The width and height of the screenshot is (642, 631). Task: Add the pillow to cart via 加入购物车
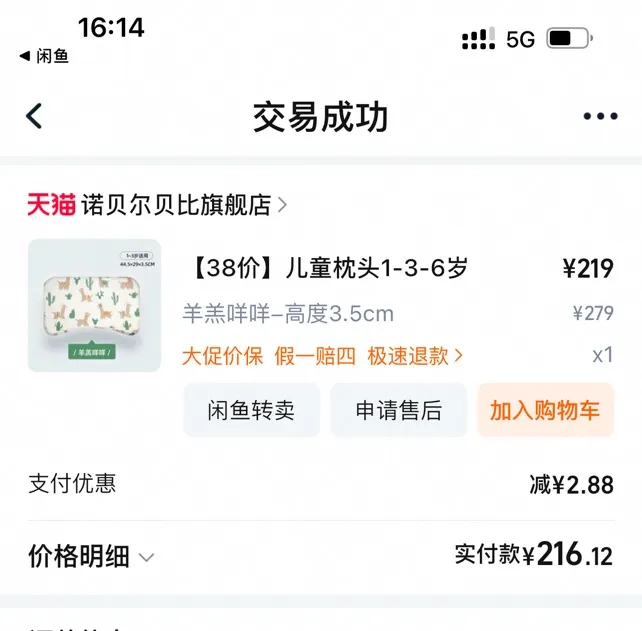click(x=545, y=410)
